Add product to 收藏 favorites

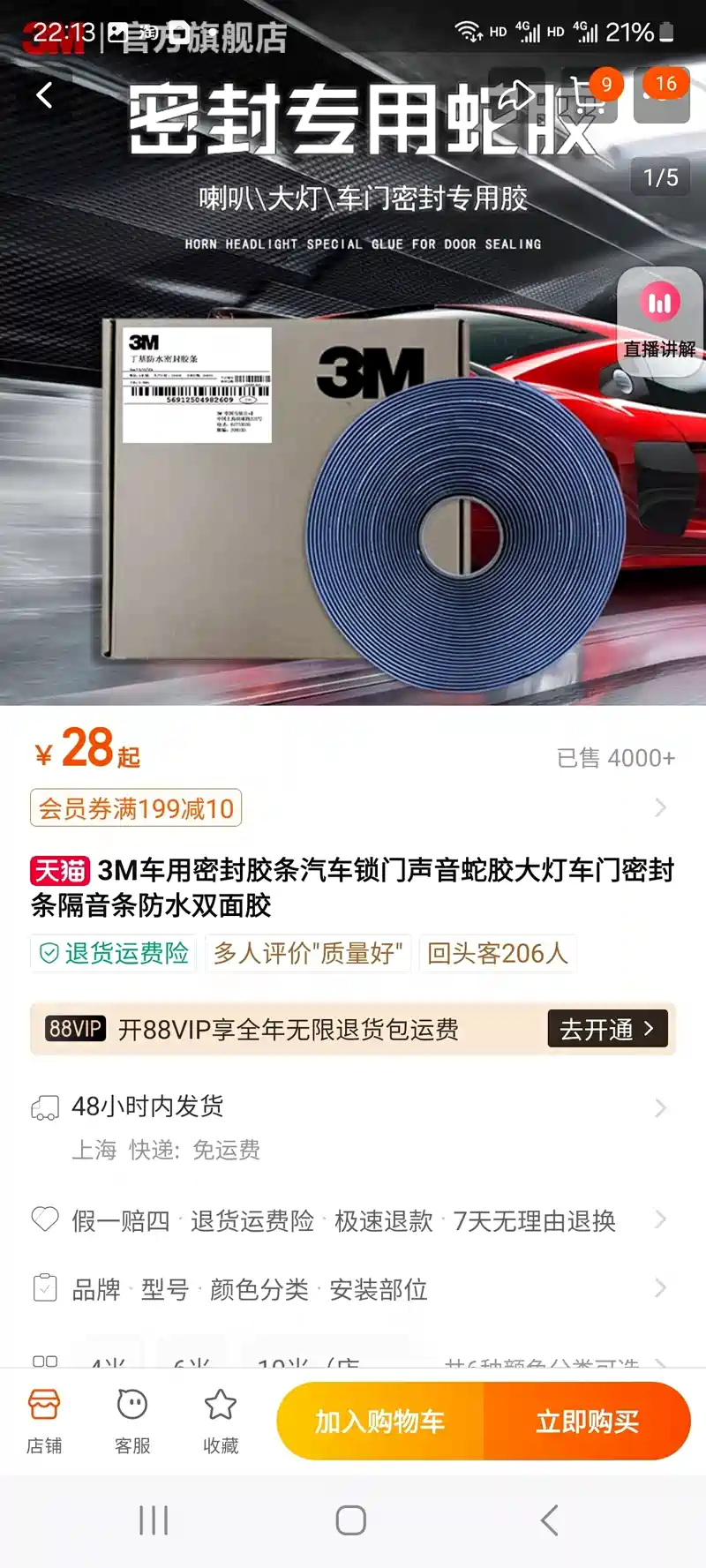[x=221, y=1421]
